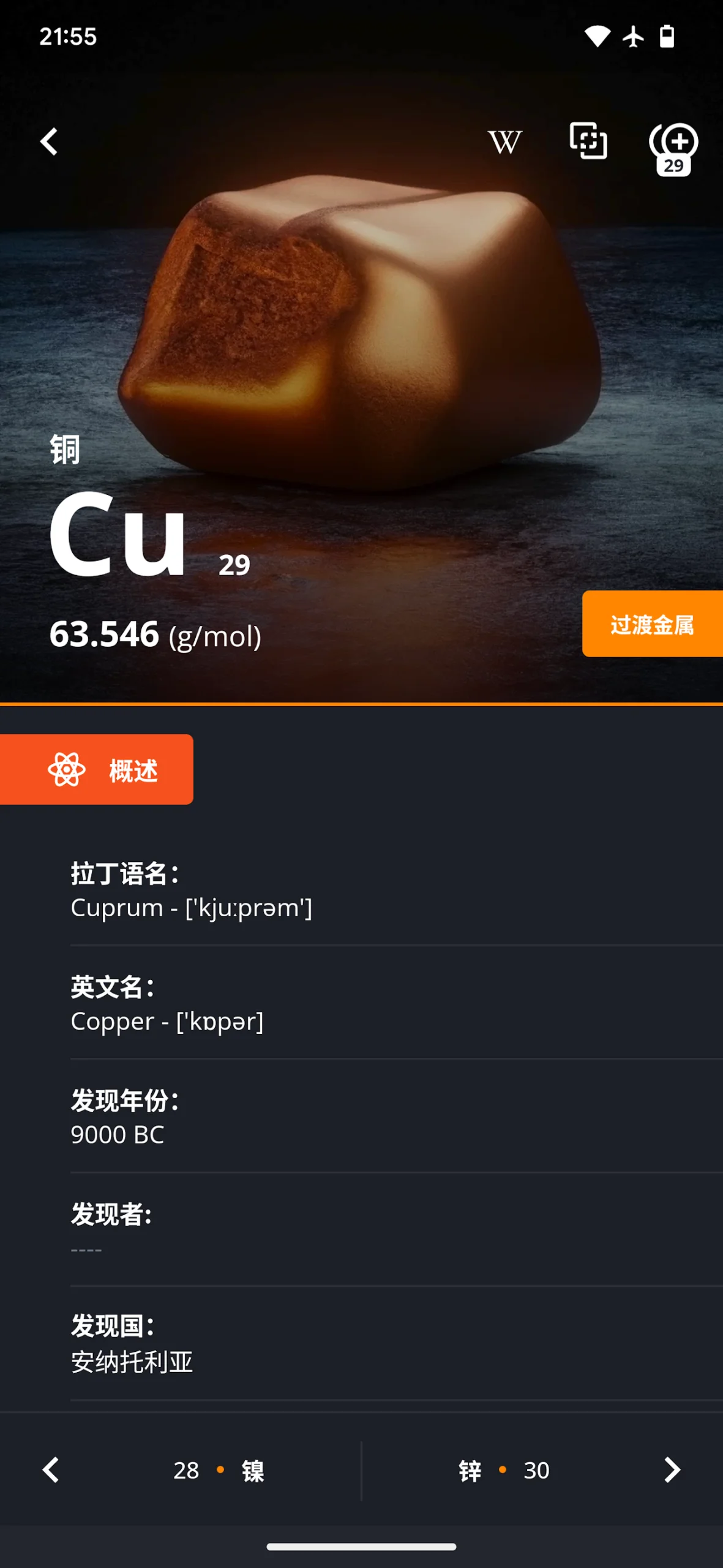
Task: Tap the 过渡金属 category button
Action: click(x=652, y=624)
